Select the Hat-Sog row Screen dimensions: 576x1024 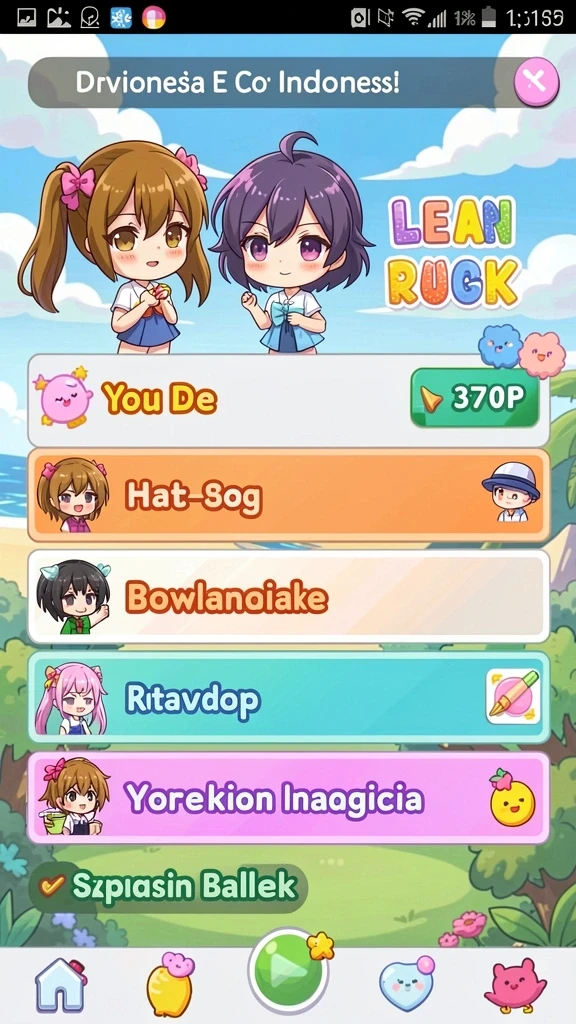pos(288,496)
